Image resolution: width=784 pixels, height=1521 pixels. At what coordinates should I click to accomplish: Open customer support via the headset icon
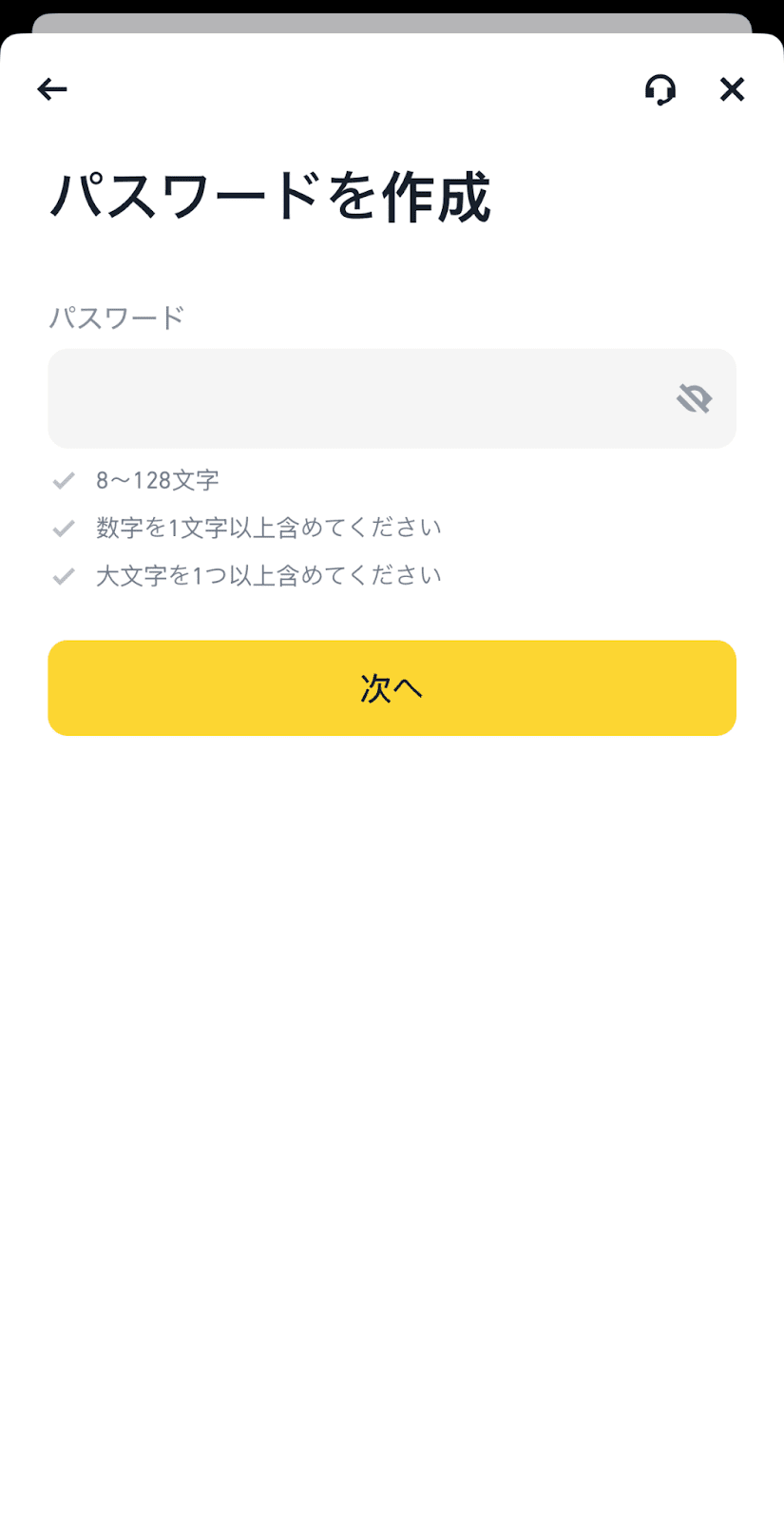click(661, 89)
